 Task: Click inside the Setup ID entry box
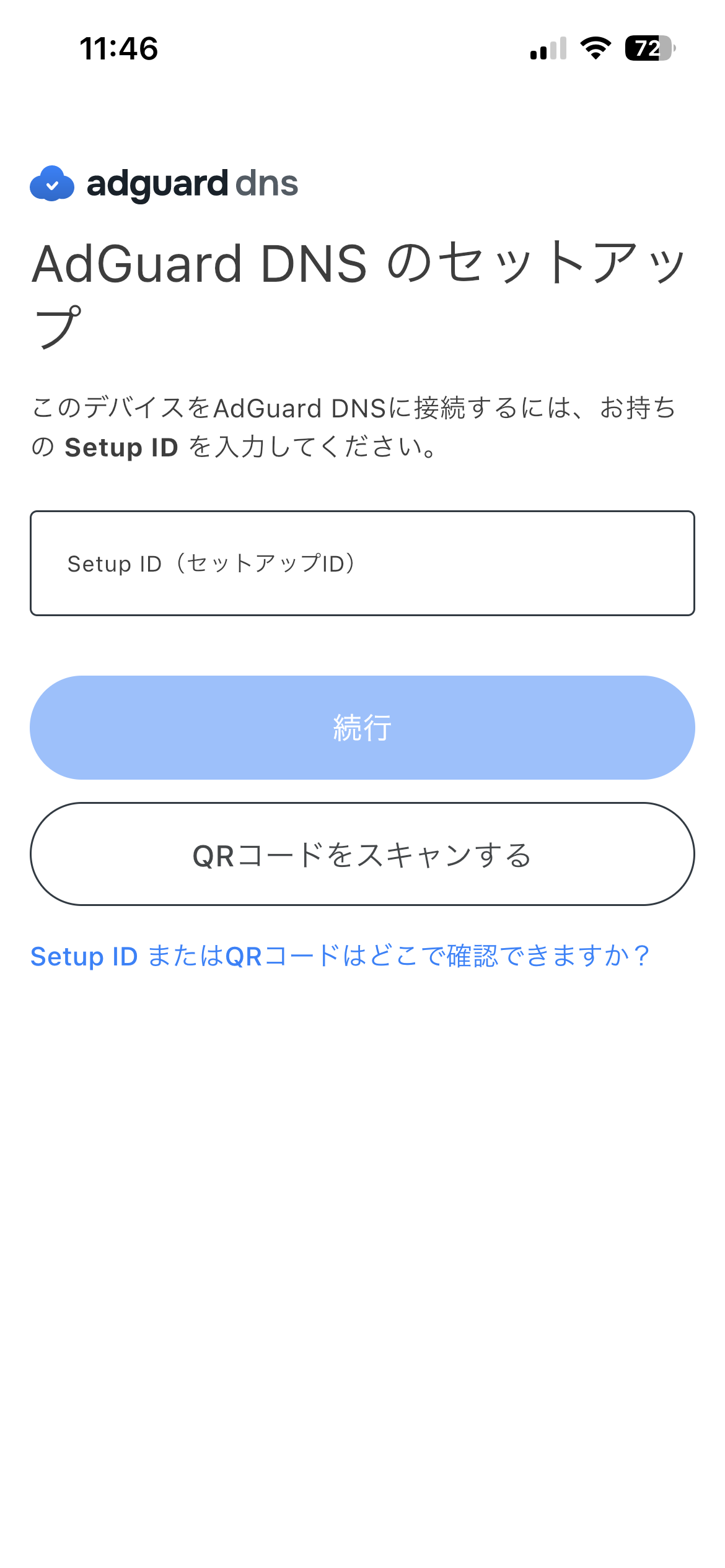pyautogui.click(x=361, y=562)
